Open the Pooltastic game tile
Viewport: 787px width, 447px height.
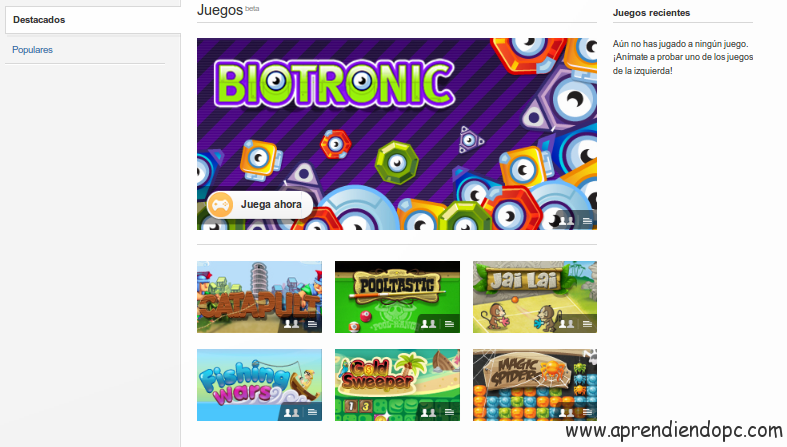(397, 296)
